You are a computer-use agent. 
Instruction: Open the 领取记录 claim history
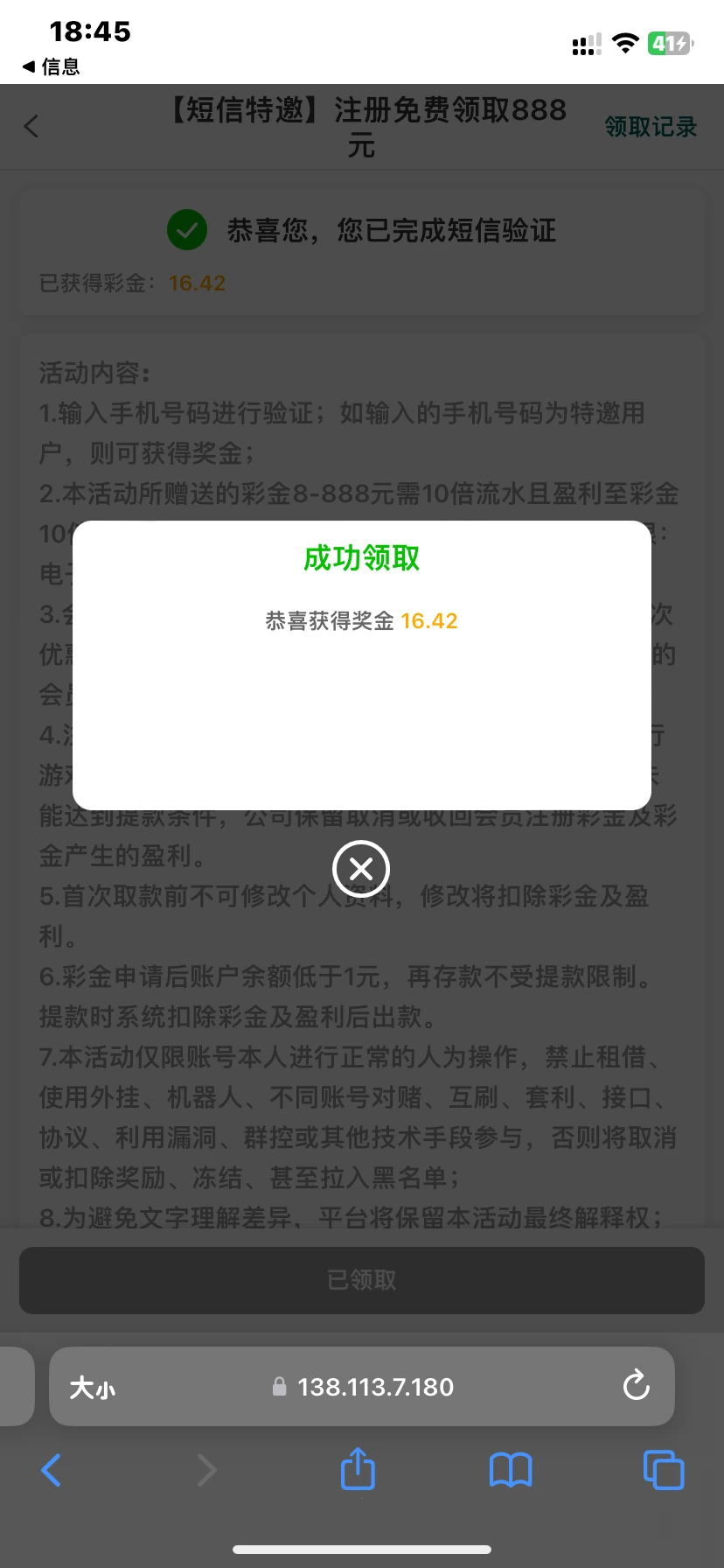coord(650,126)
